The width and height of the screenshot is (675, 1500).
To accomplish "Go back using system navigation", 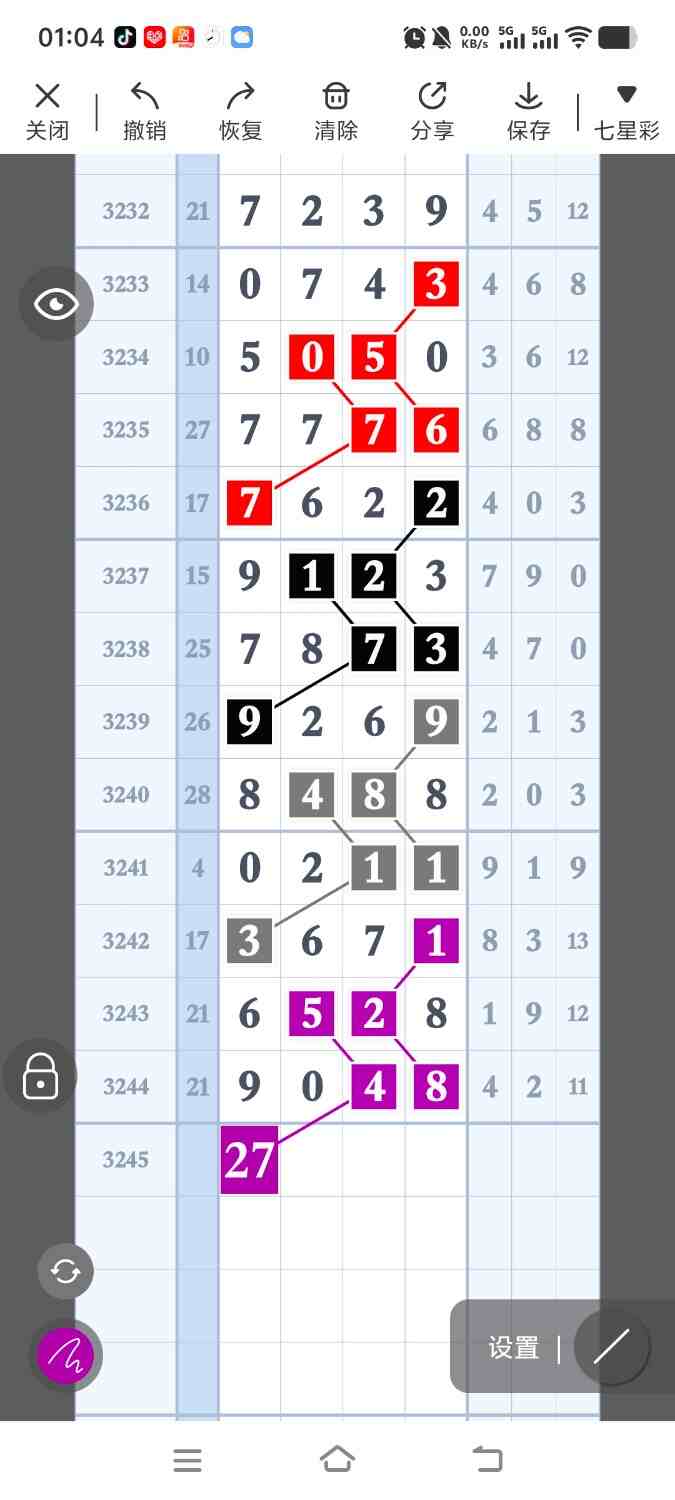I will pyautogui.click(x=488, y=1459).
